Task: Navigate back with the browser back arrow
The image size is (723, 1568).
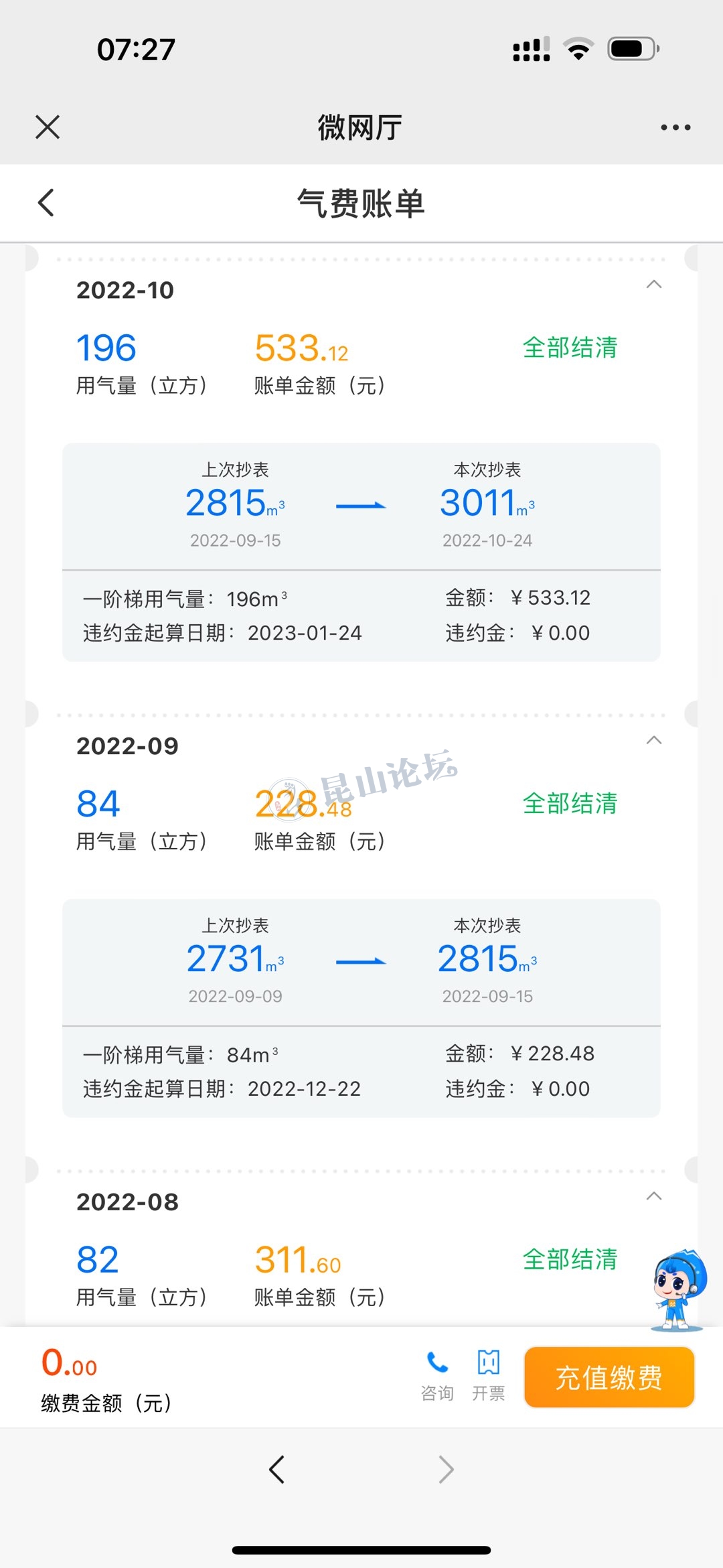Action: coord(276,1470)
